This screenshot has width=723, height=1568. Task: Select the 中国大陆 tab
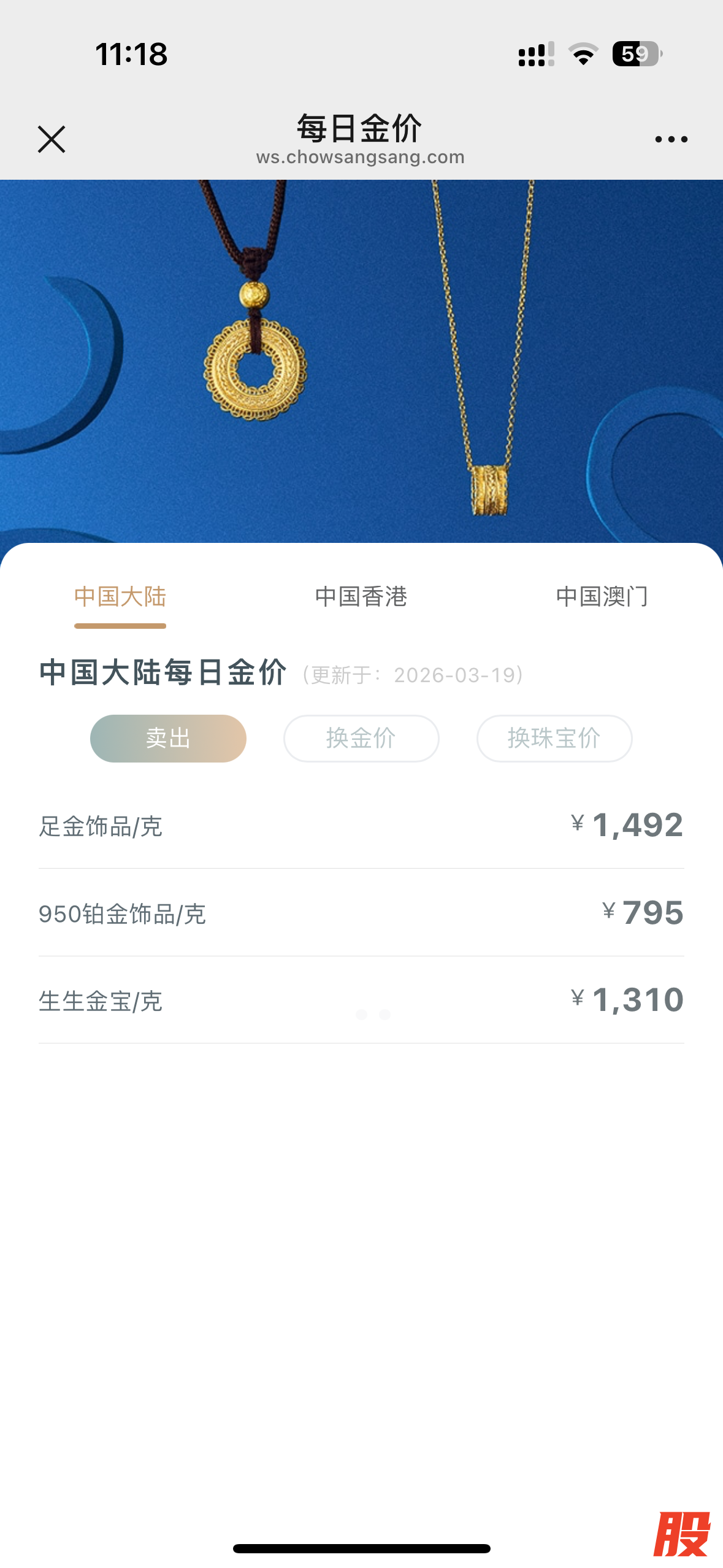click(x=120, y=596)
